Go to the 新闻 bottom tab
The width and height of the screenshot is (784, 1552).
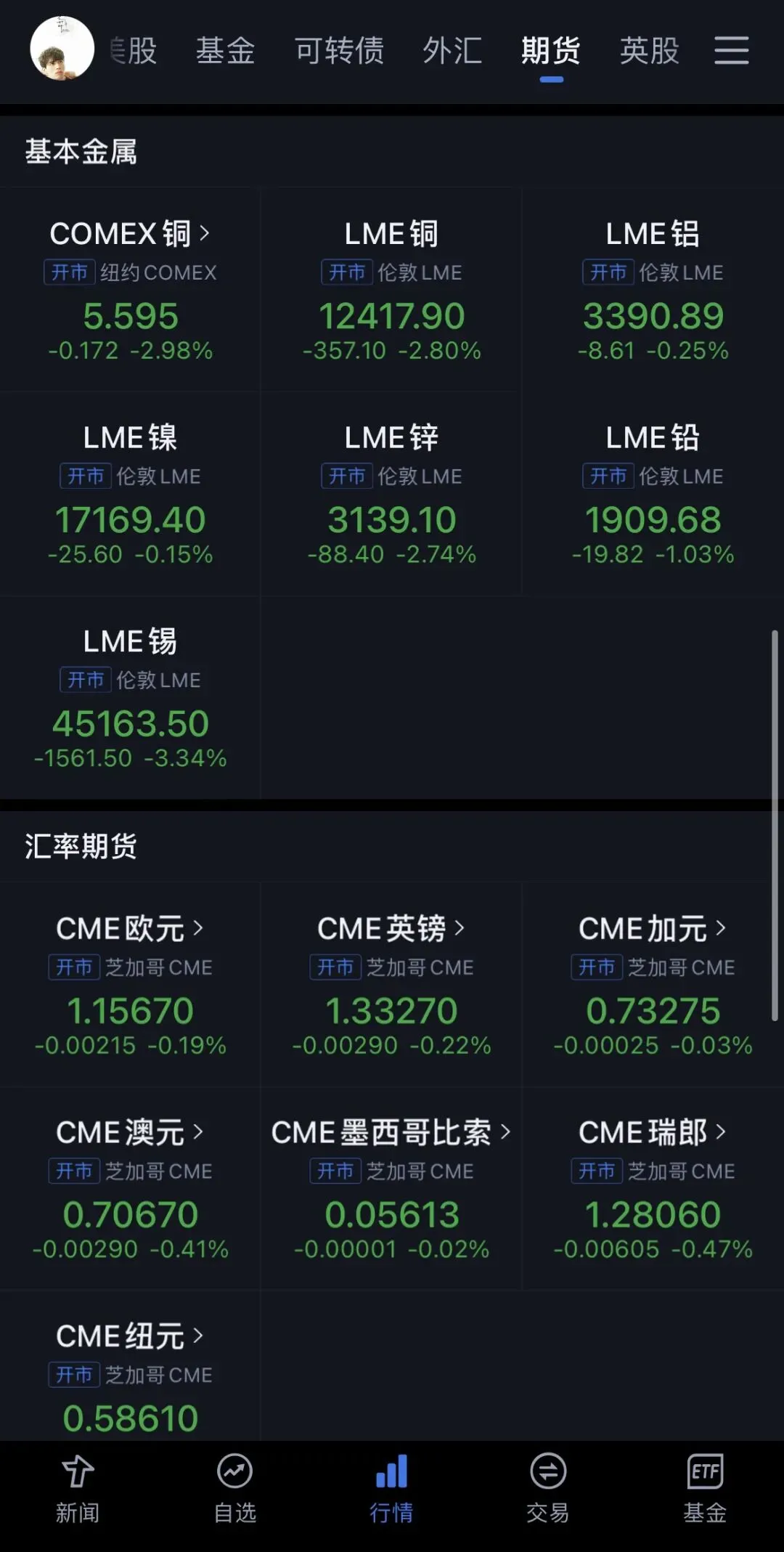tap(78, 1489)
